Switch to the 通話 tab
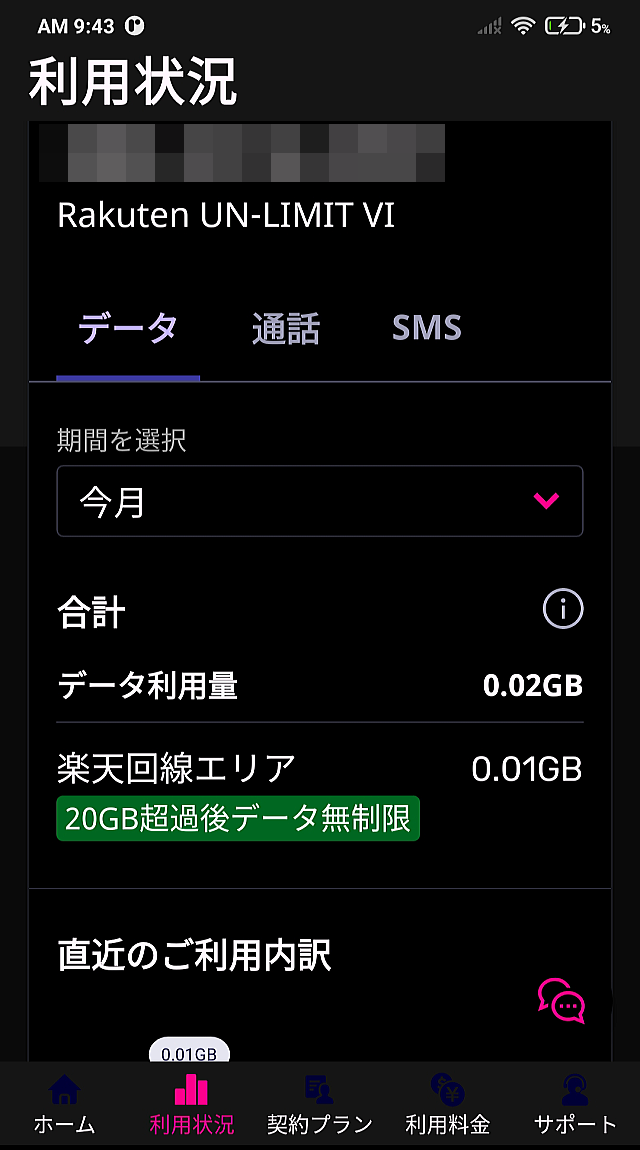The width and height of the screenshot is (640, 1150). pos(285,329)
